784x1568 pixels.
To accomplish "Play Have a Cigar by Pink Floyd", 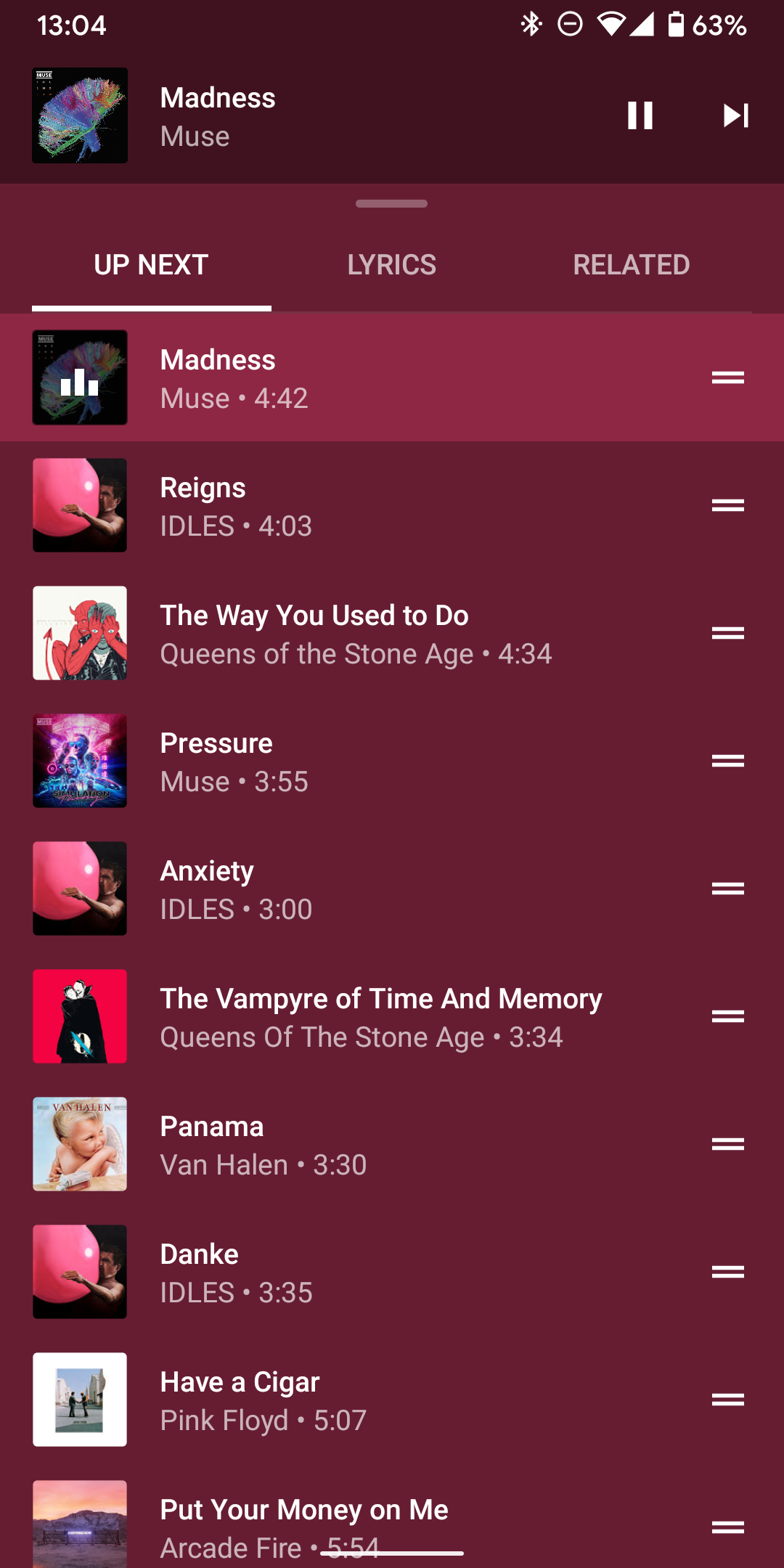I will 363,1400.
